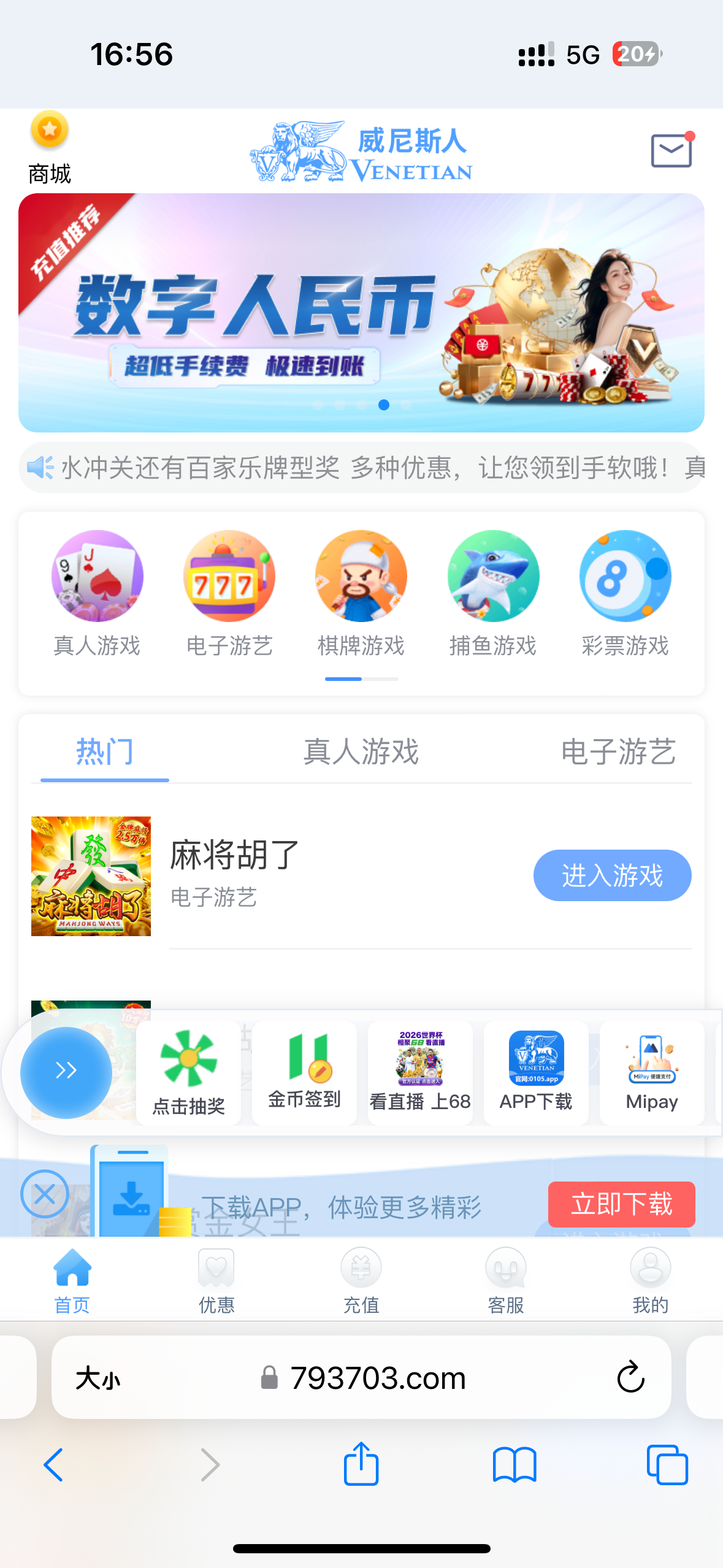This screenshot has width=723, height=1568.
Task: Enter the 麻将胡了 game
Action: tap(611, 875)
